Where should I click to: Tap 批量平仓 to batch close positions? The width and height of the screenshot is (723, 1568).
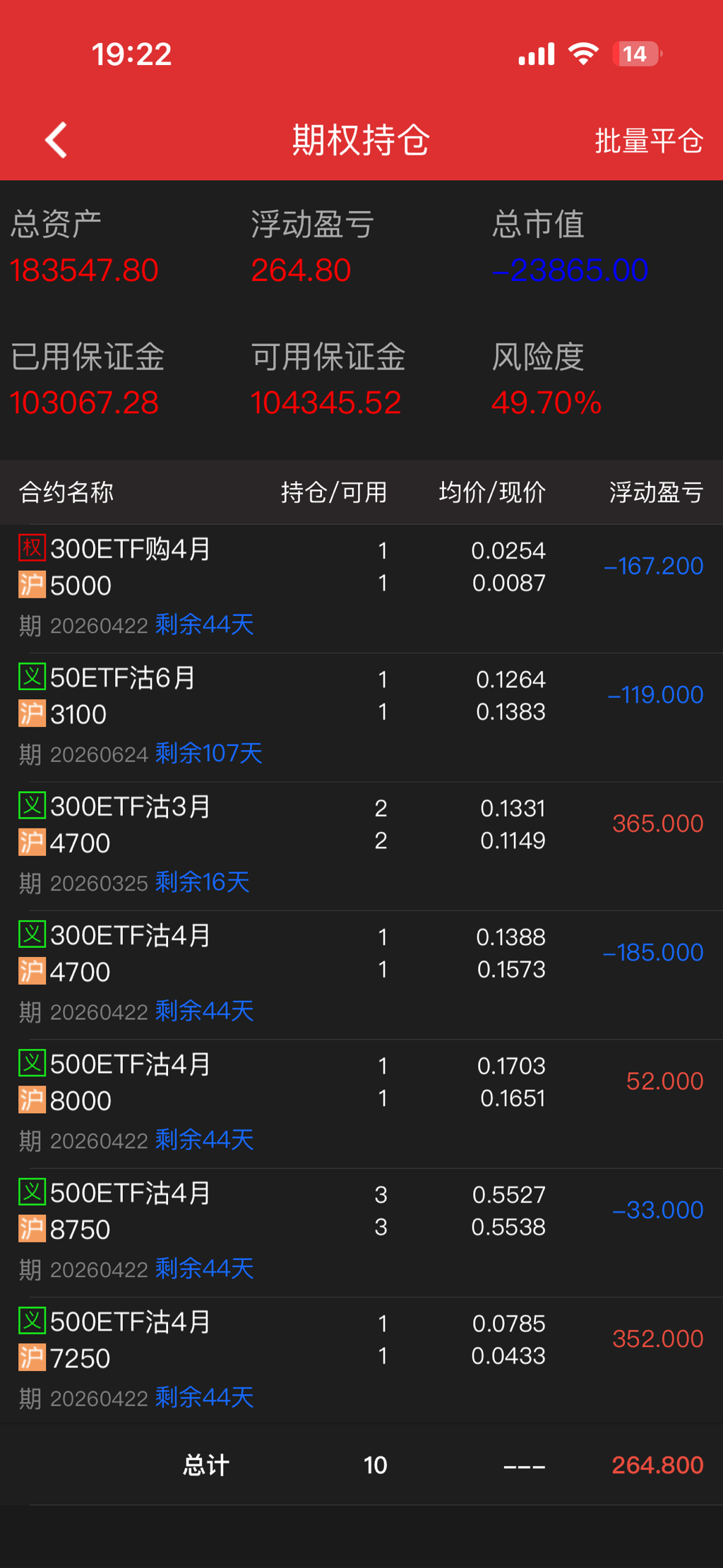pos(648,141)
